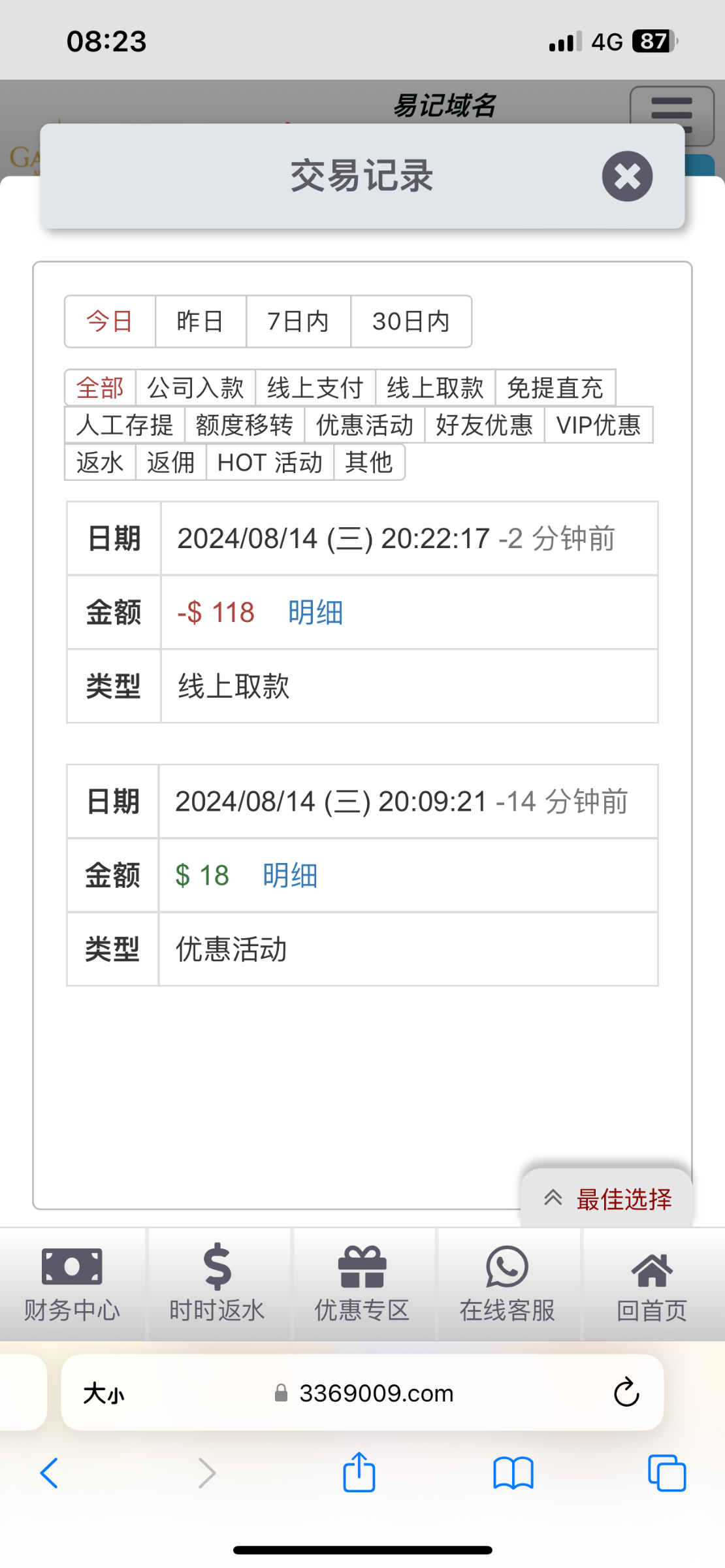Open 财务中心 in bottom bar
This screenshot has width=725, height=1568.
click(72, 1284)
